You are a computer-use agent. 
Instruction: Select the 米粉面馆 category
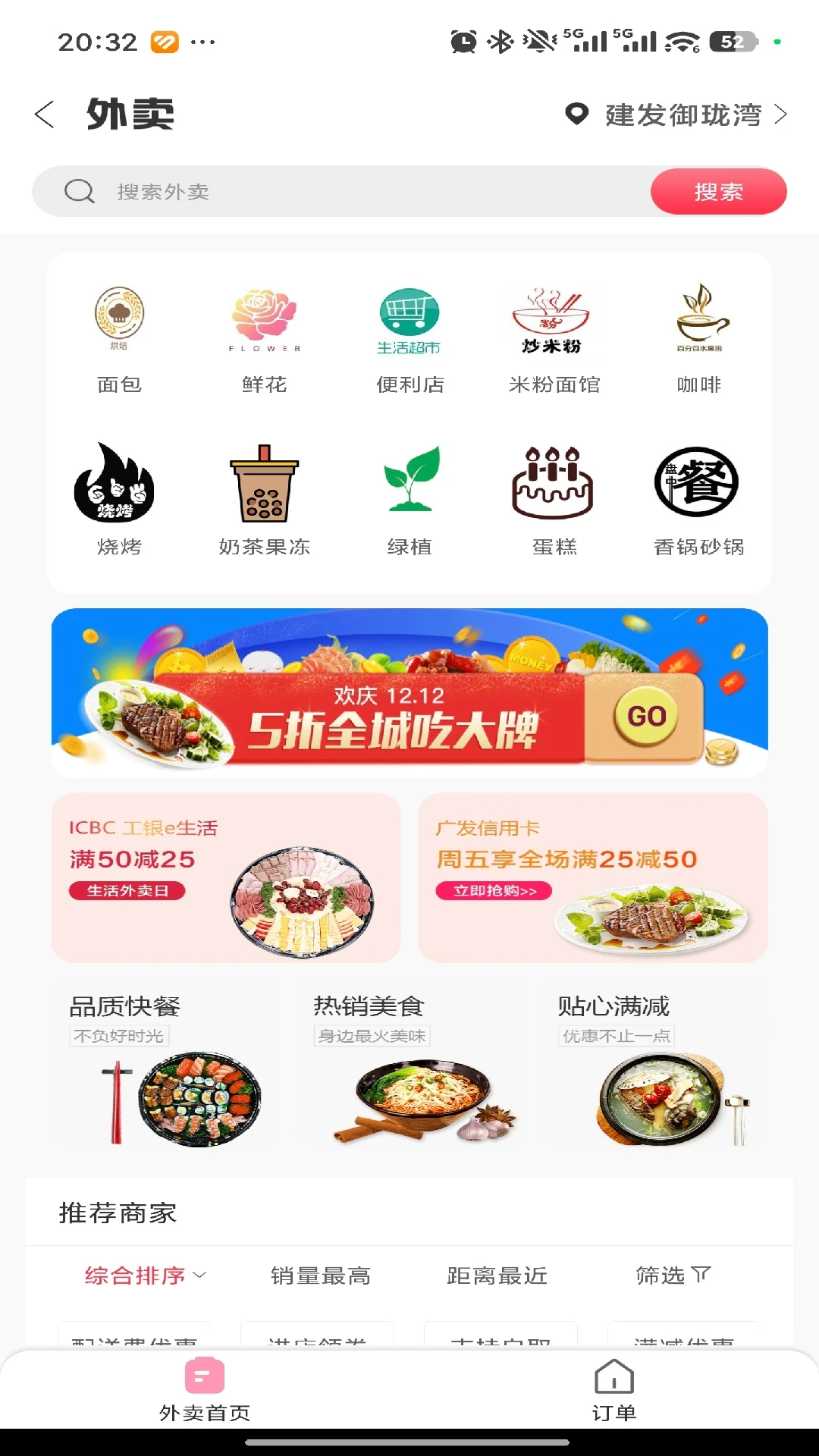click(x=554, y=340)
